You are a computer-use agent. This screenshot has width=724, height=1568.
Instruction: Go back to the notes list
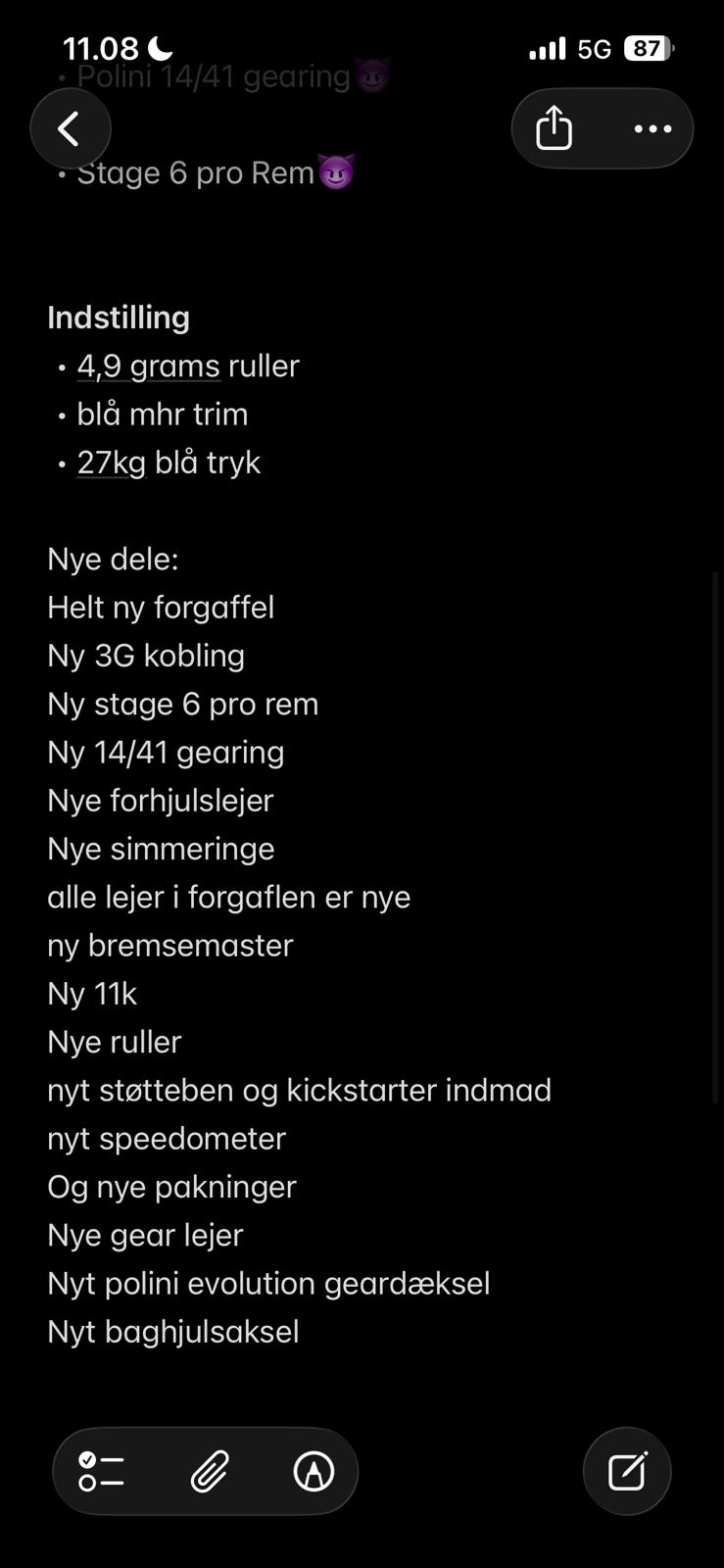point(70,128)
